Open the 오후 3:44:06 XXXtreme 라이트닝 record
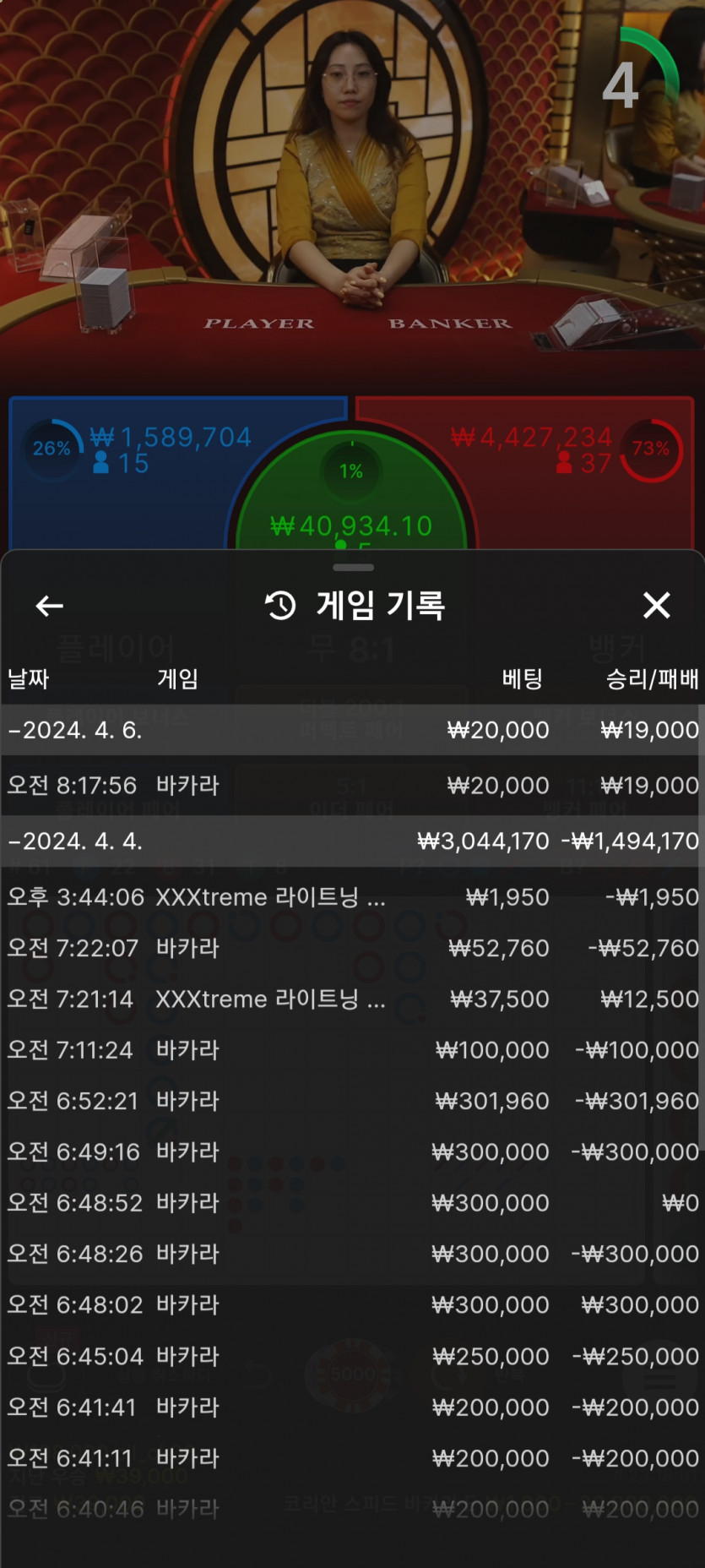The height and width of the screenshot is (1568, 705). (x=352, y=897)
